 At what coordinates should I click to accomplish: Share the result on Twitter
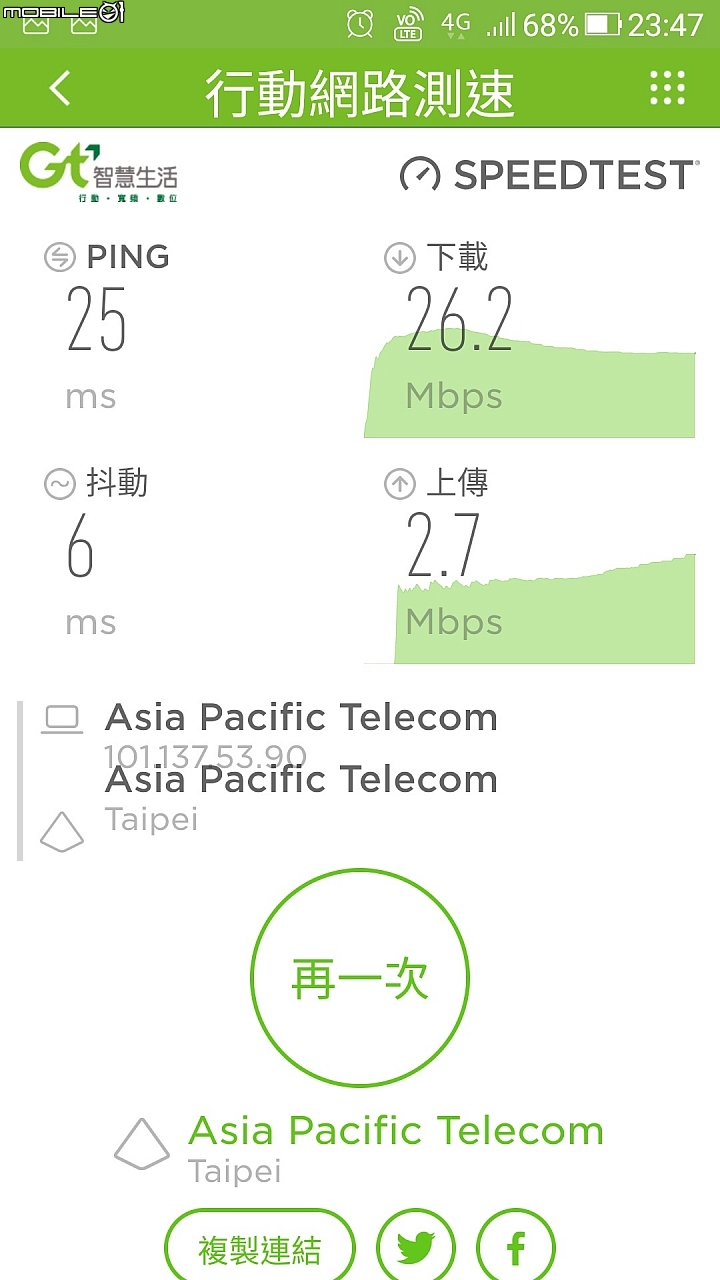click(416, 1248)
